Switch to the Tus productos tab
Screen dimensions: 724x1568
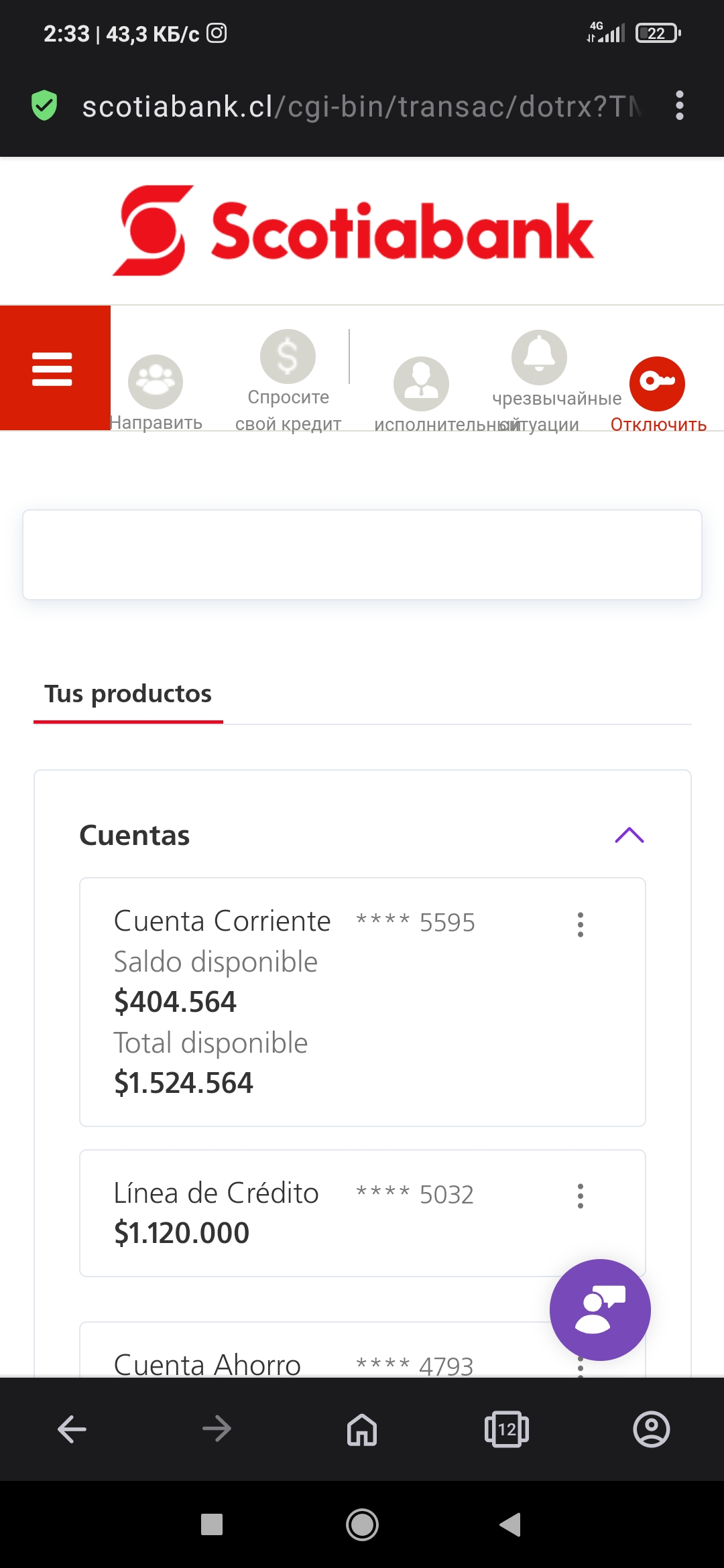pos(129,694)
